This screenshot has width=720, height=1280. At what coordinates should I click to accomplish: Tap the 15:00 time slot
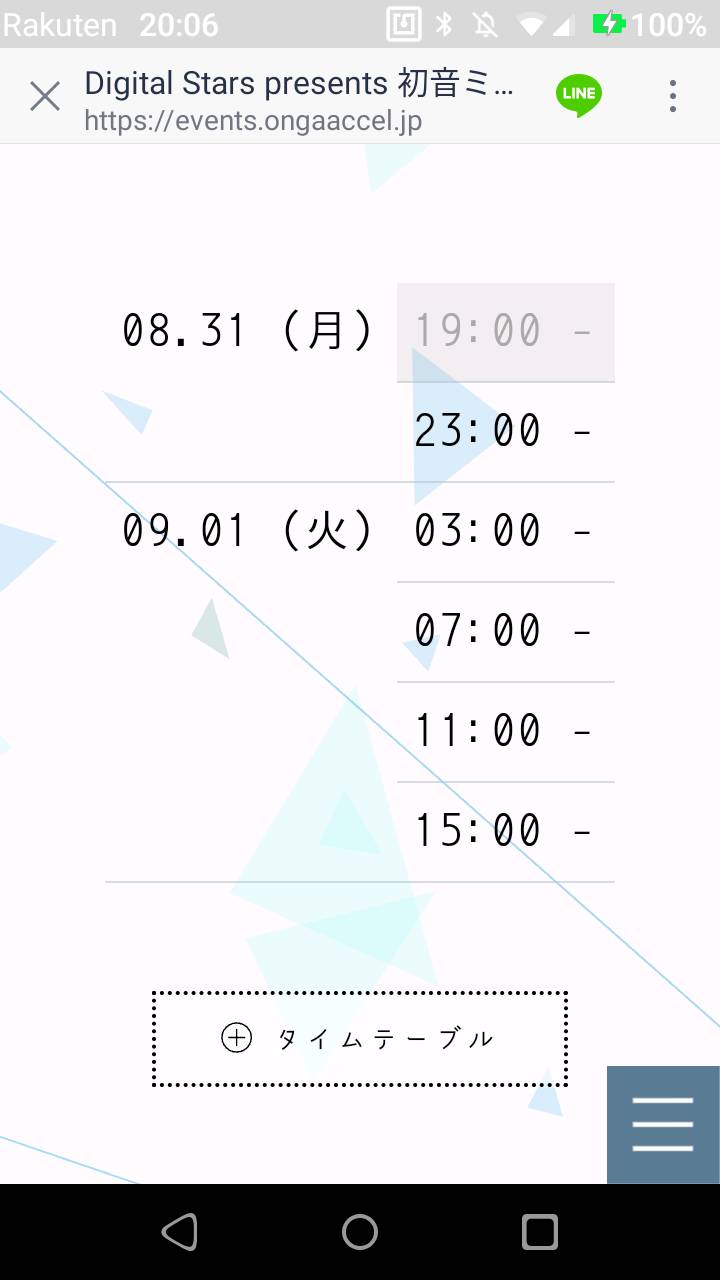505,832
